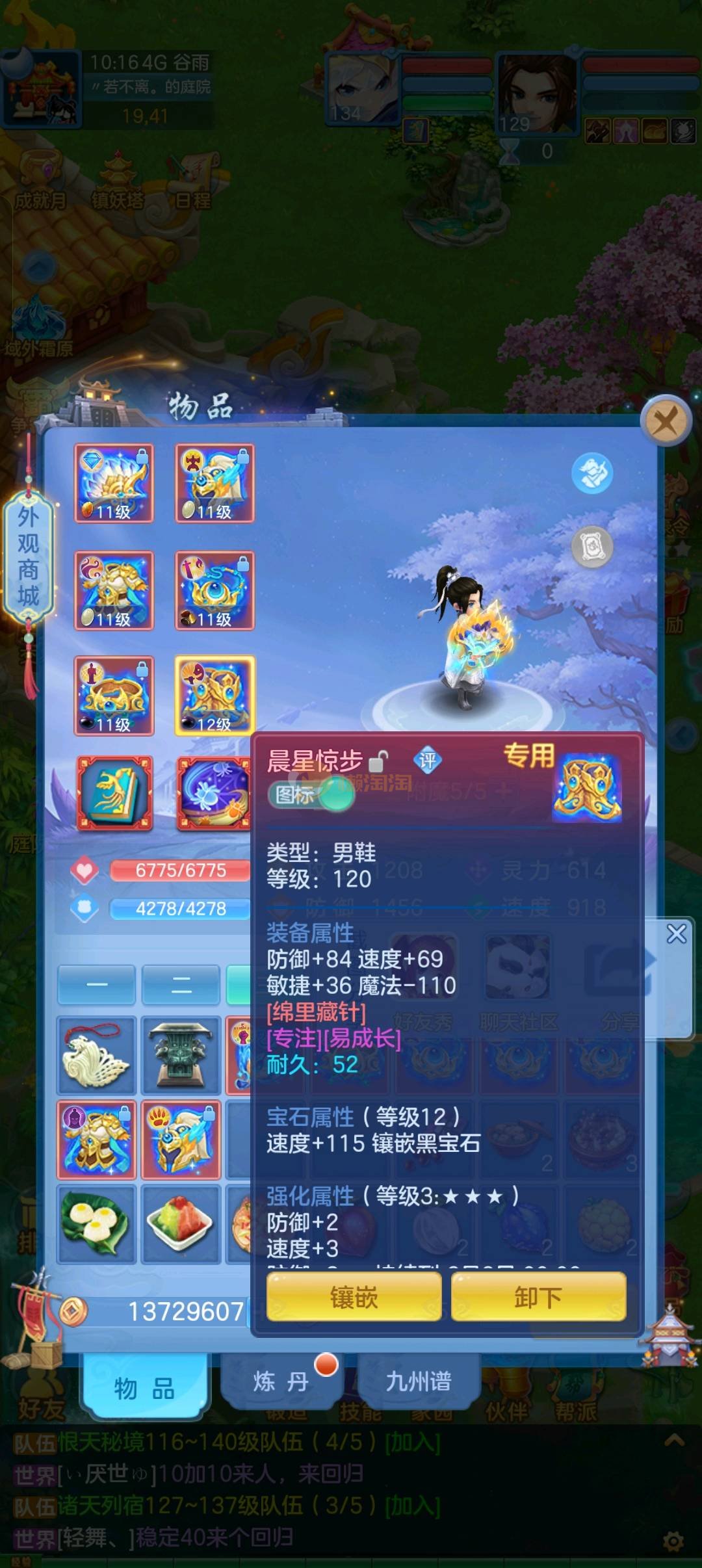The image size is (702, 1568).
Task: Open the 评 rating icon beside 晨星惊步
Action: (427, 760)
